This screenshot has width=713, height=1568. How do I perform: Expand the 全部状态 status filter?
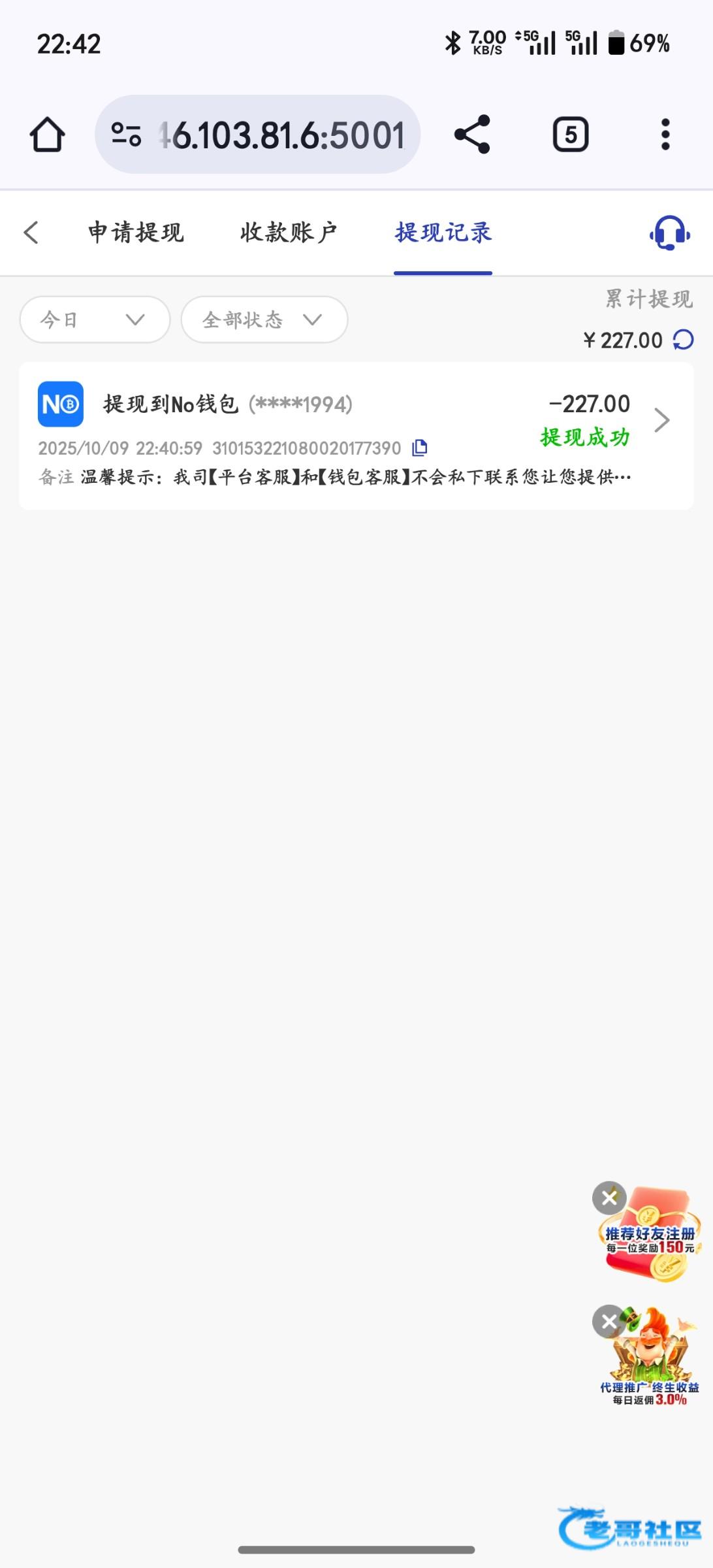(x=264, y=319)
